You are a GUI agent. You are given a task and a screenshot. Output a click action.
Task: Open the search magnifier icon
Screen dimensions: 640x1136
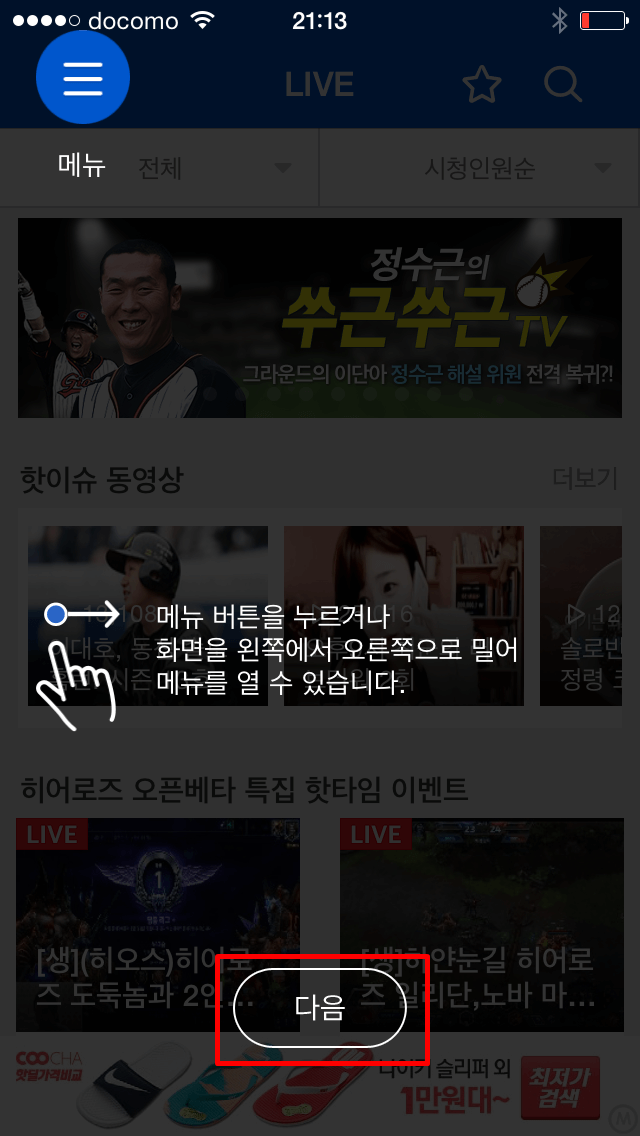563,85
